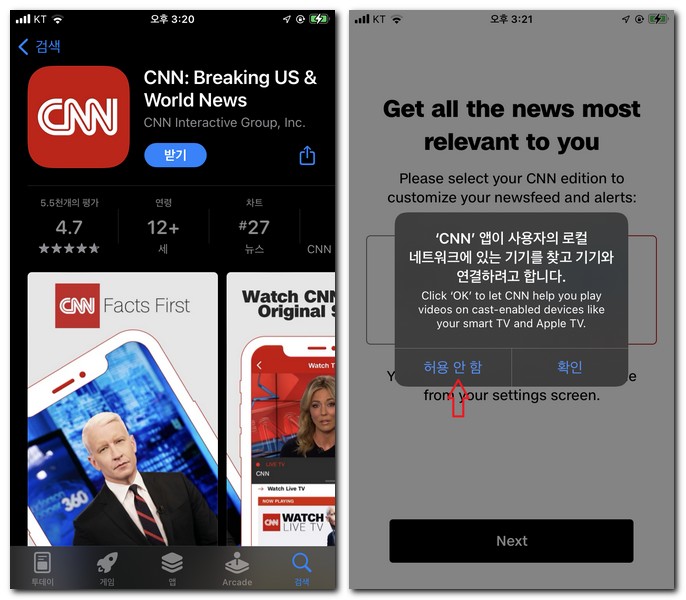Open the Facts First screenshot preview

122,408
